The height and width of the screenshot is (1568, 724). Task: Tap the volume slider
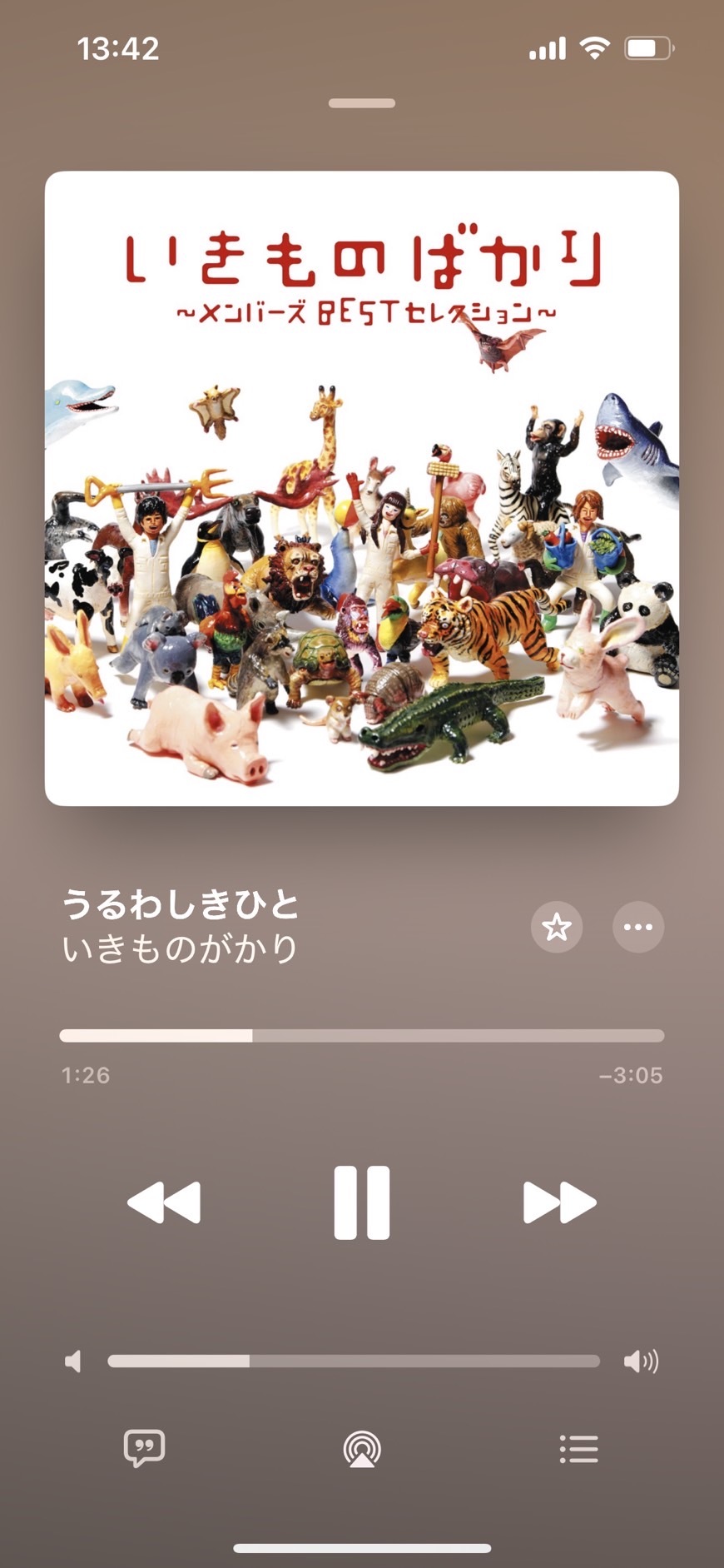point(353,1361)
